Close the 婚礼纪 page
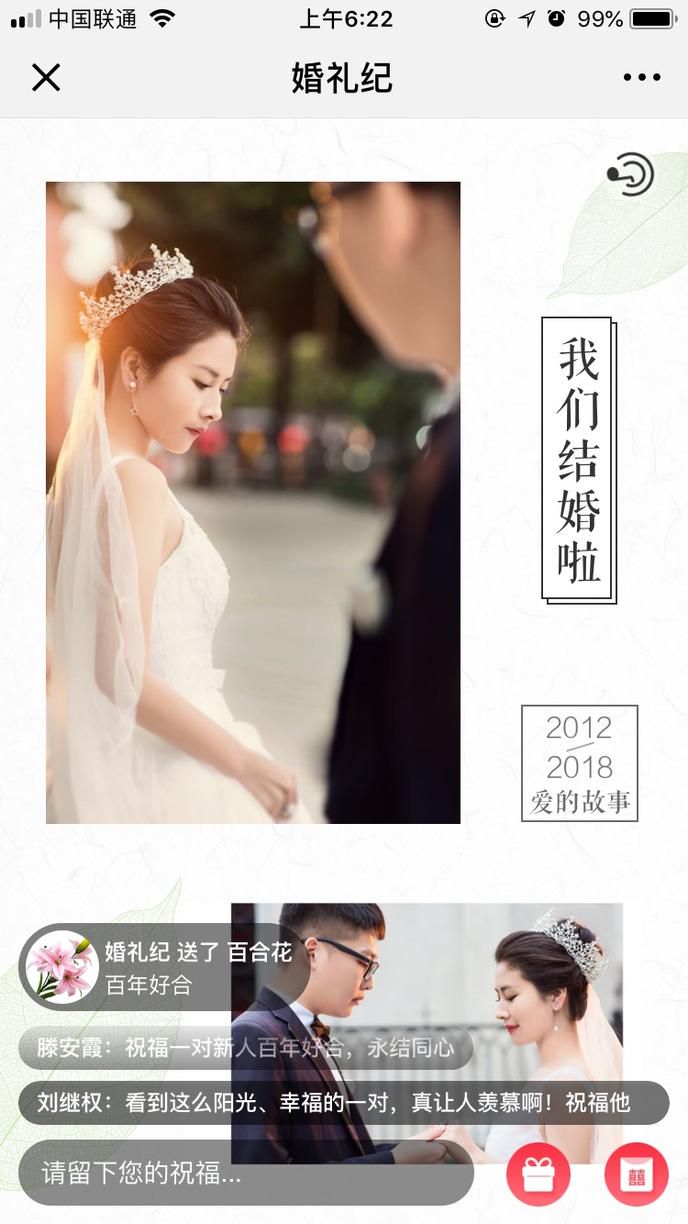This screenshot has height=1224, width=688. [46, 77]
